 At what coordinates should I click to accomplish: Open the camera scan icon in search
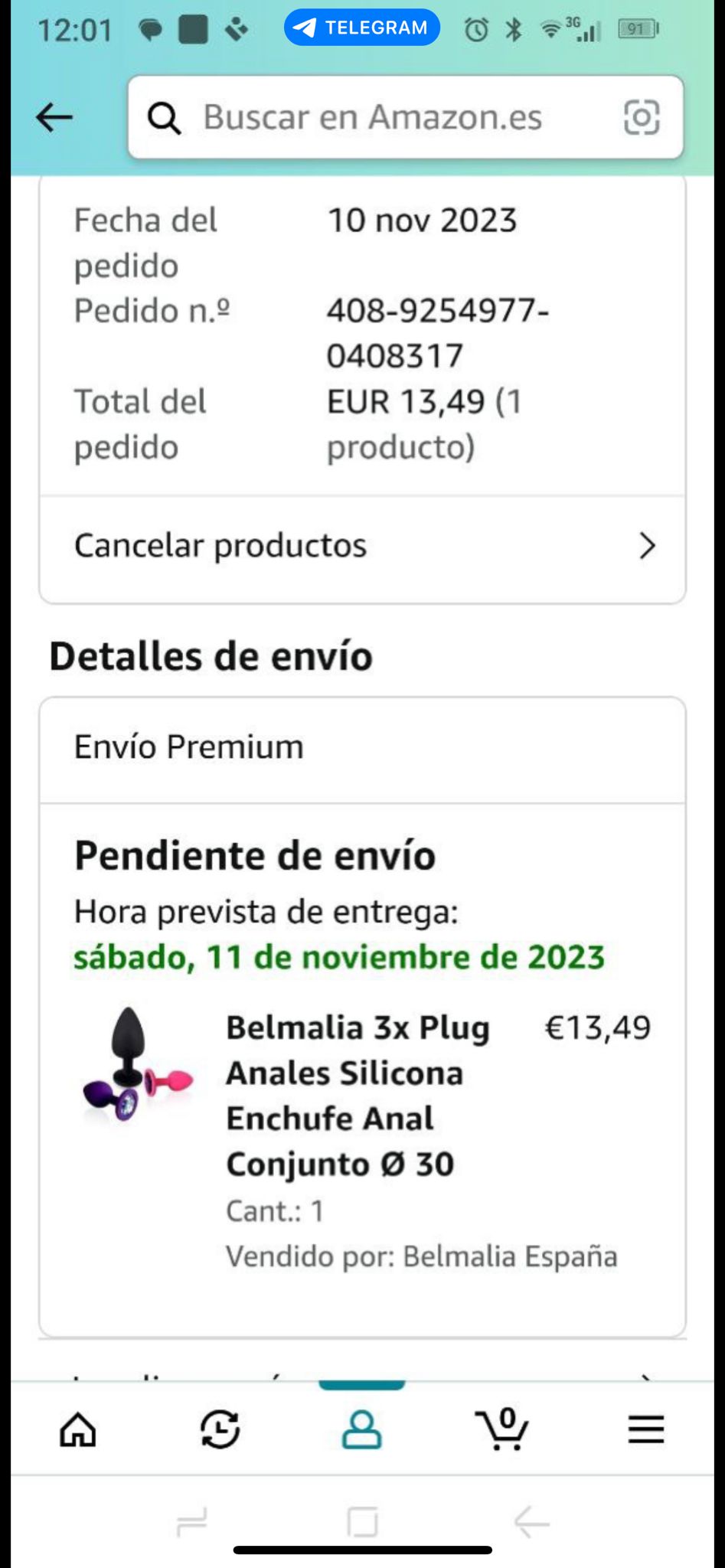(x=642, y=118)
